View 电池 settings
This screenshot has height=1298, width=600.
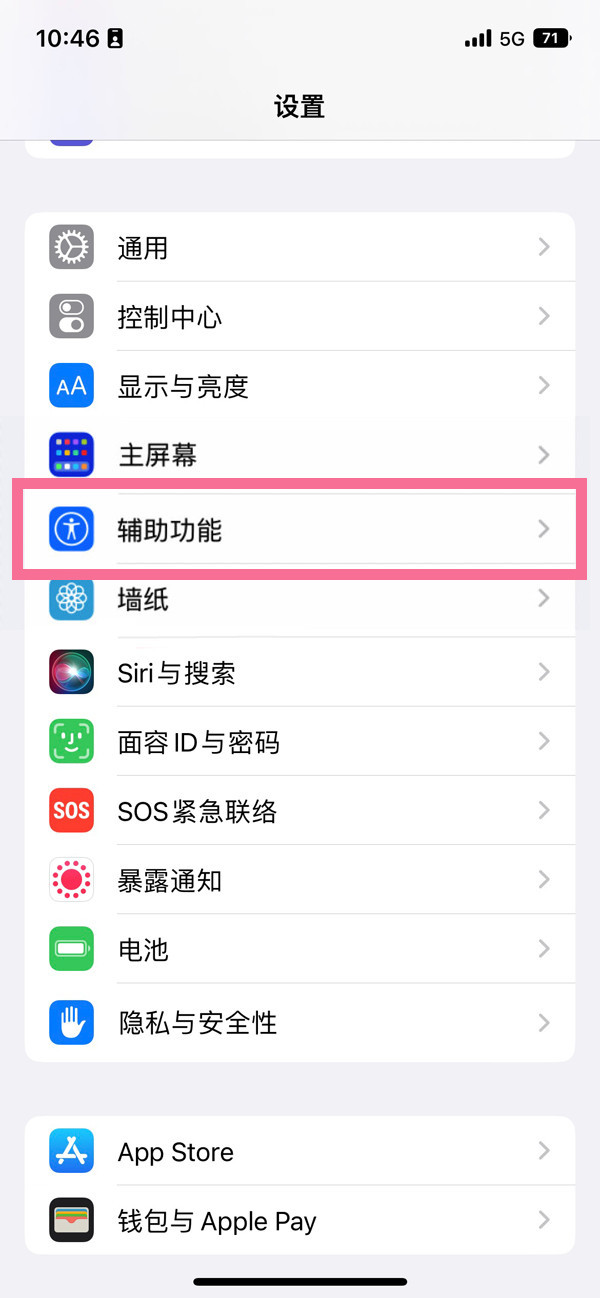(x=300, y=949)
